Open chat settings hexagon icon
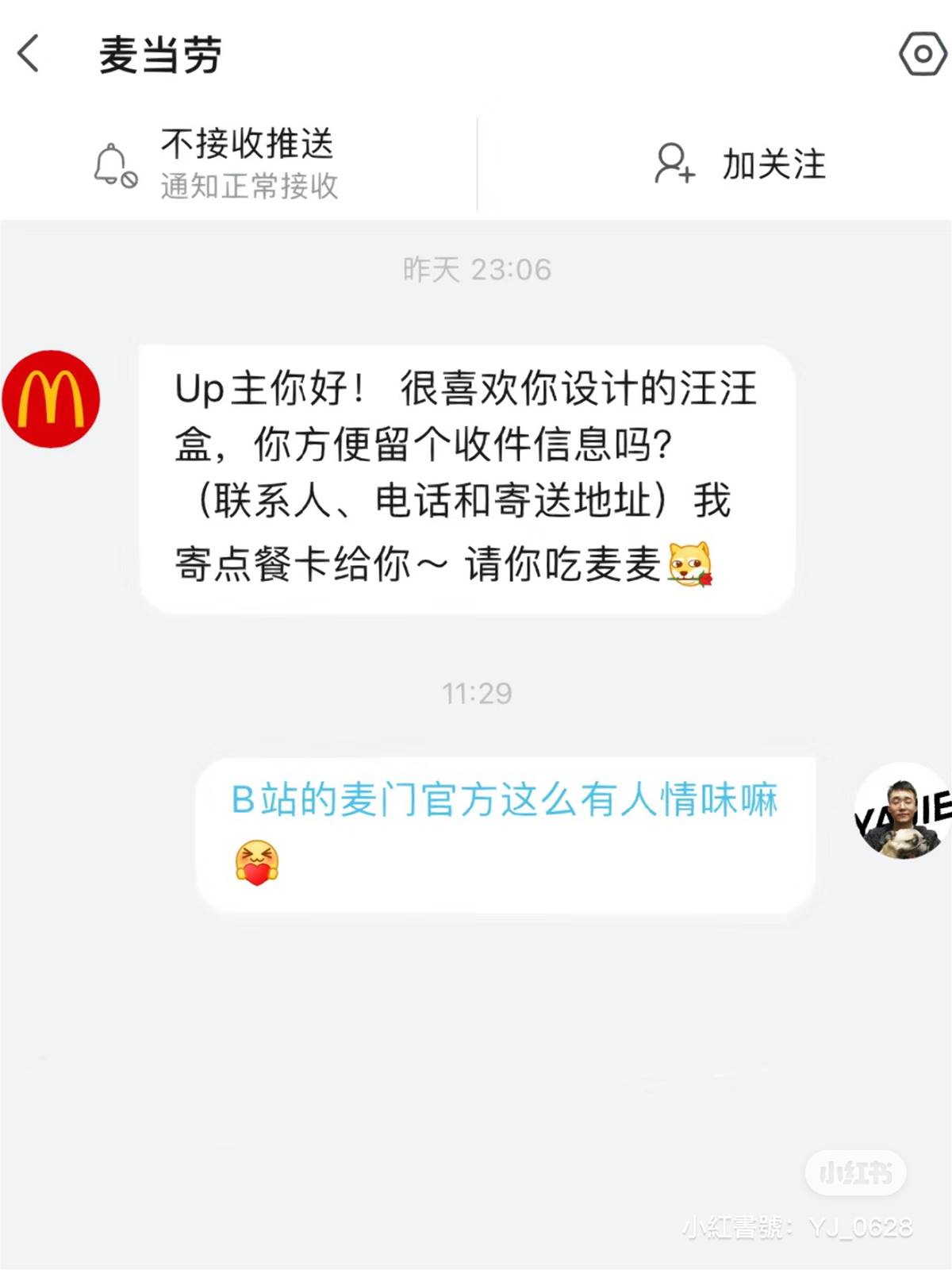This screenshot has width=952, height=1270. coord(922,54)
